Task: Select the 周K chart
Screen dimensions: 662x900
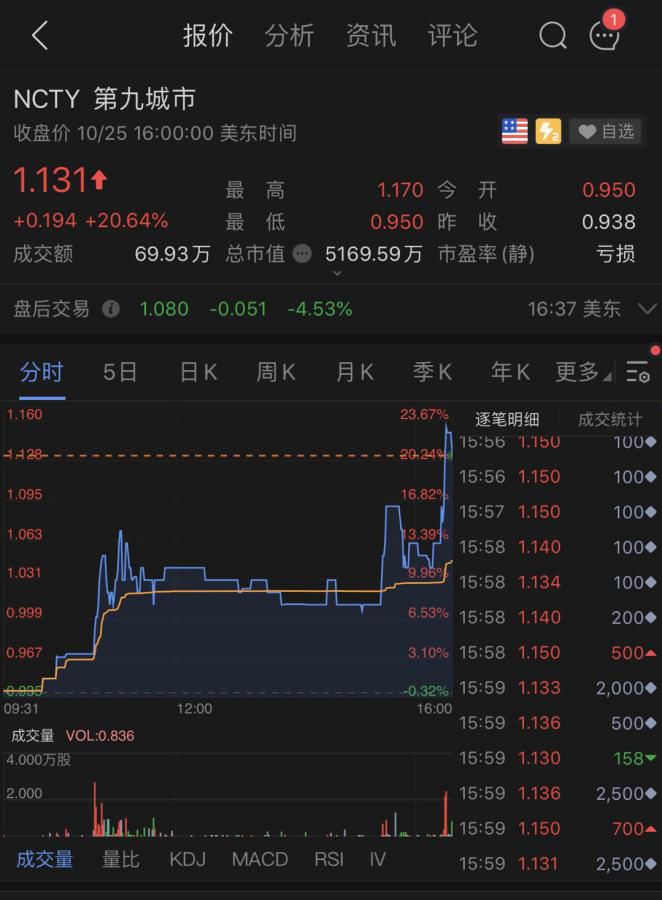Action: click(275, 372)
